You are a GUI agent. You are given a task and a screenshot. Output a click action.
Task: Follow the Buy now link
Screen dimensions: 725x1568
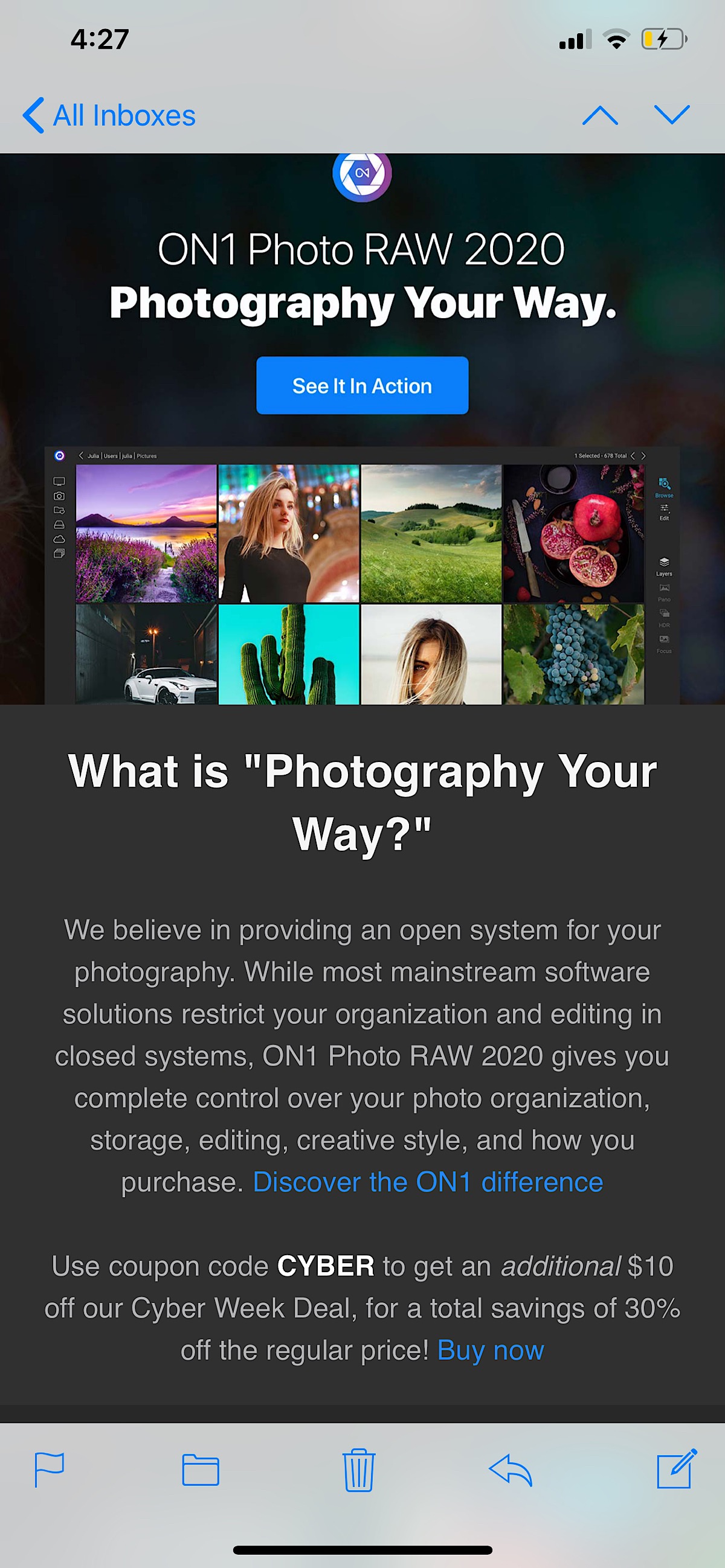point(491,1350)
